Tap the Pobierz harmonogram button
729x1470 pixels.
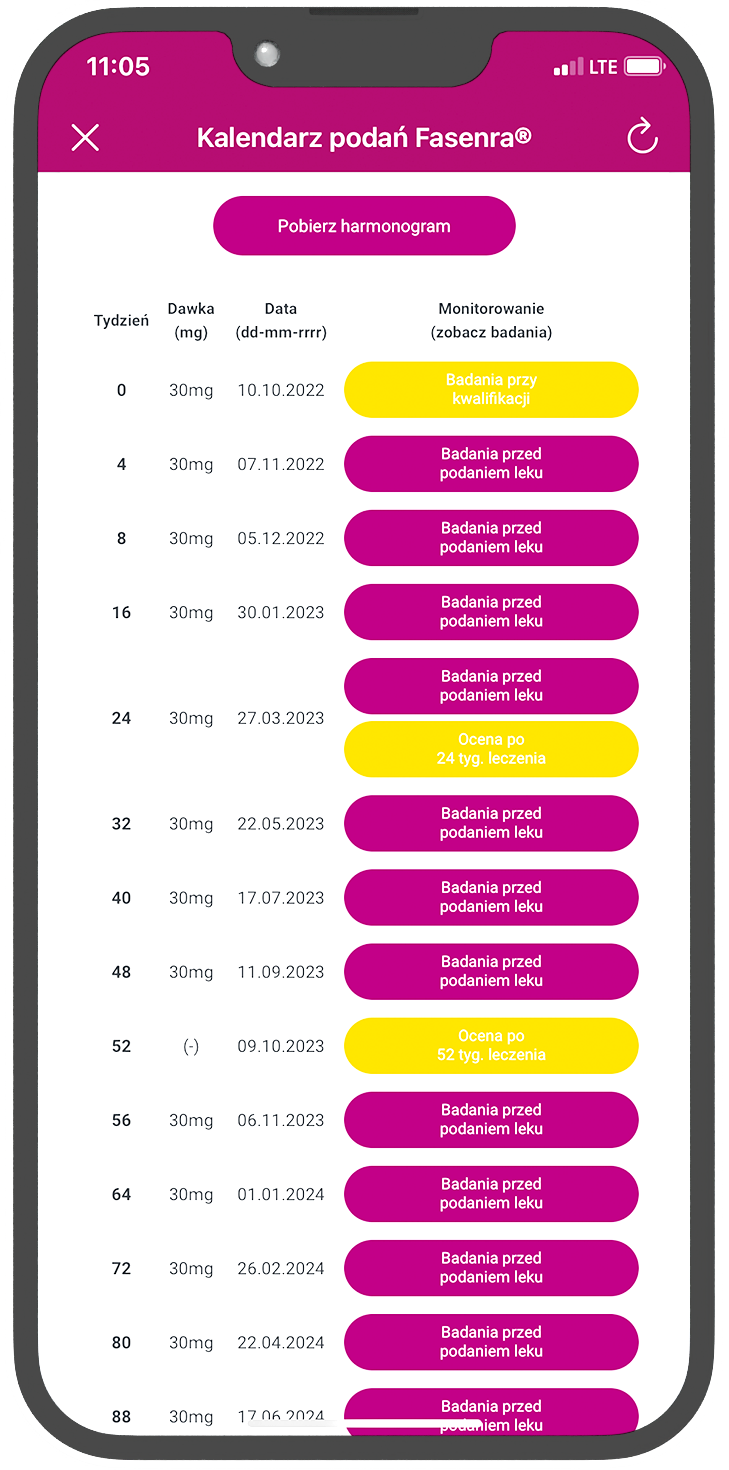[x=364, y=226]
